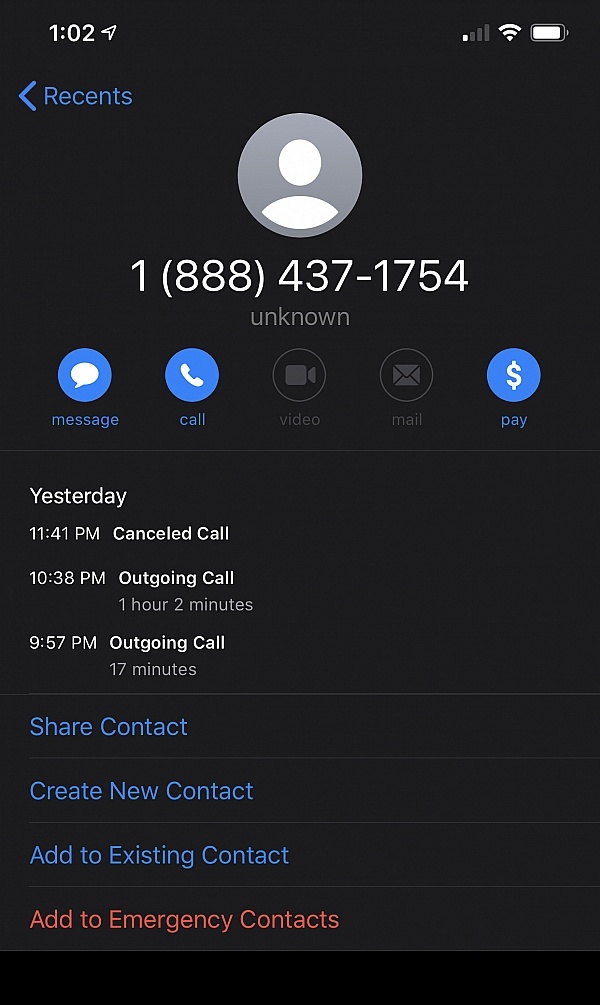This screenshot has width=600, height=1005.
Task: Send a message to this number
Action: [x=85, y=376]
